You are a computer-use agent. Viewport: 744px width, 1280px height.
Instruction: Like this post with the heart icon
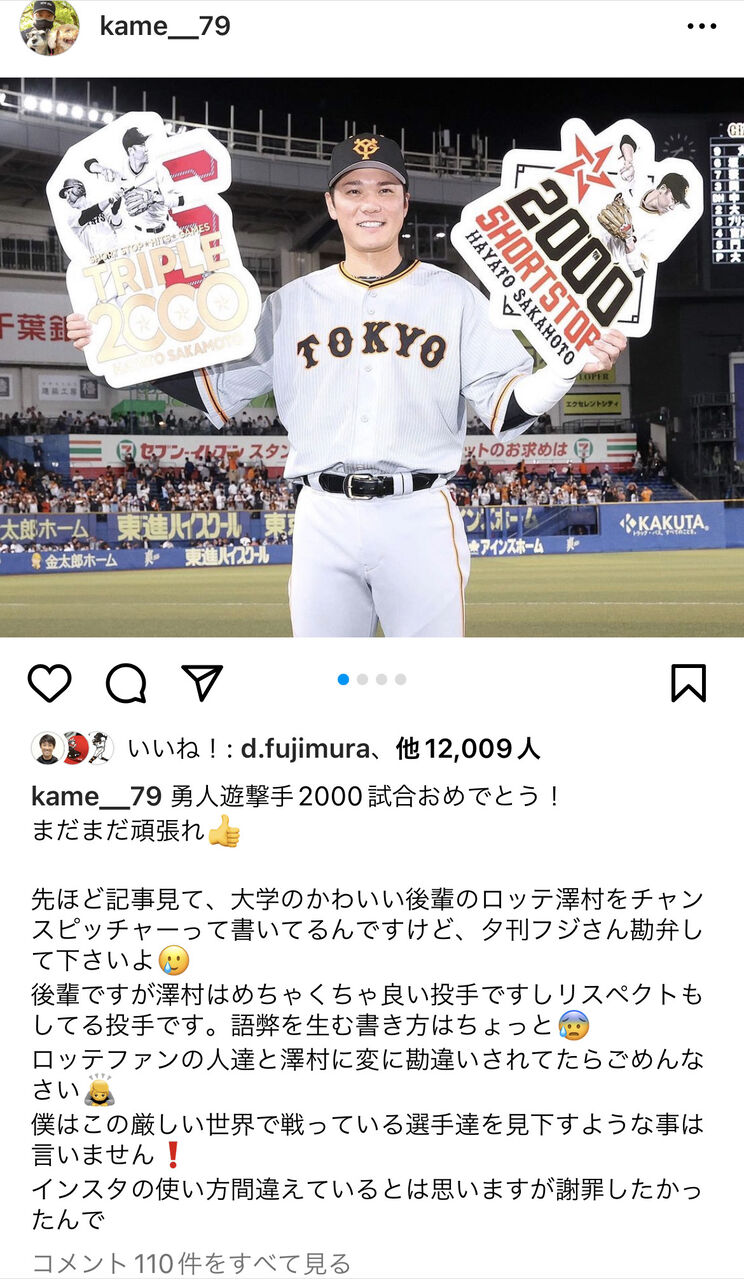(x=49, y=683)
